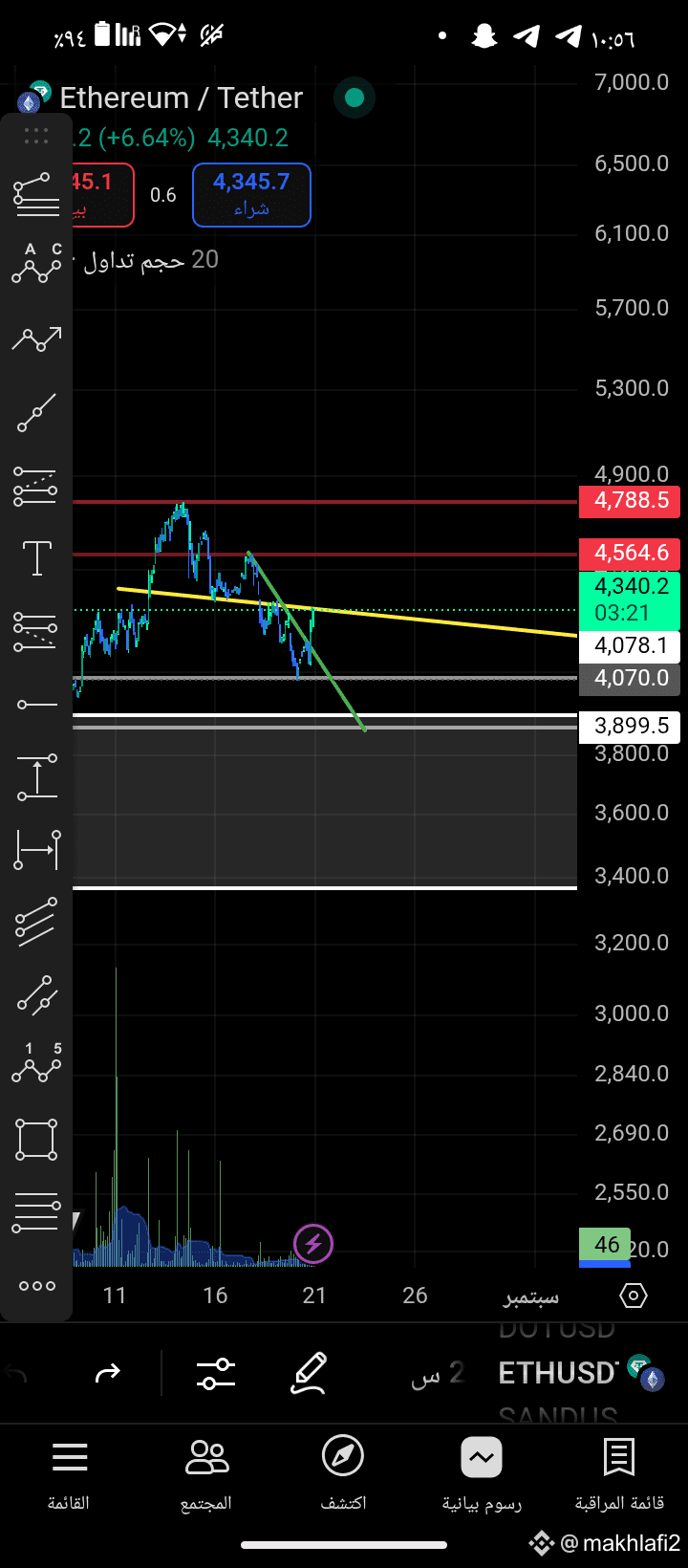
Task: Switch to the المجتمع community tab
Action: click(206, 1474)
